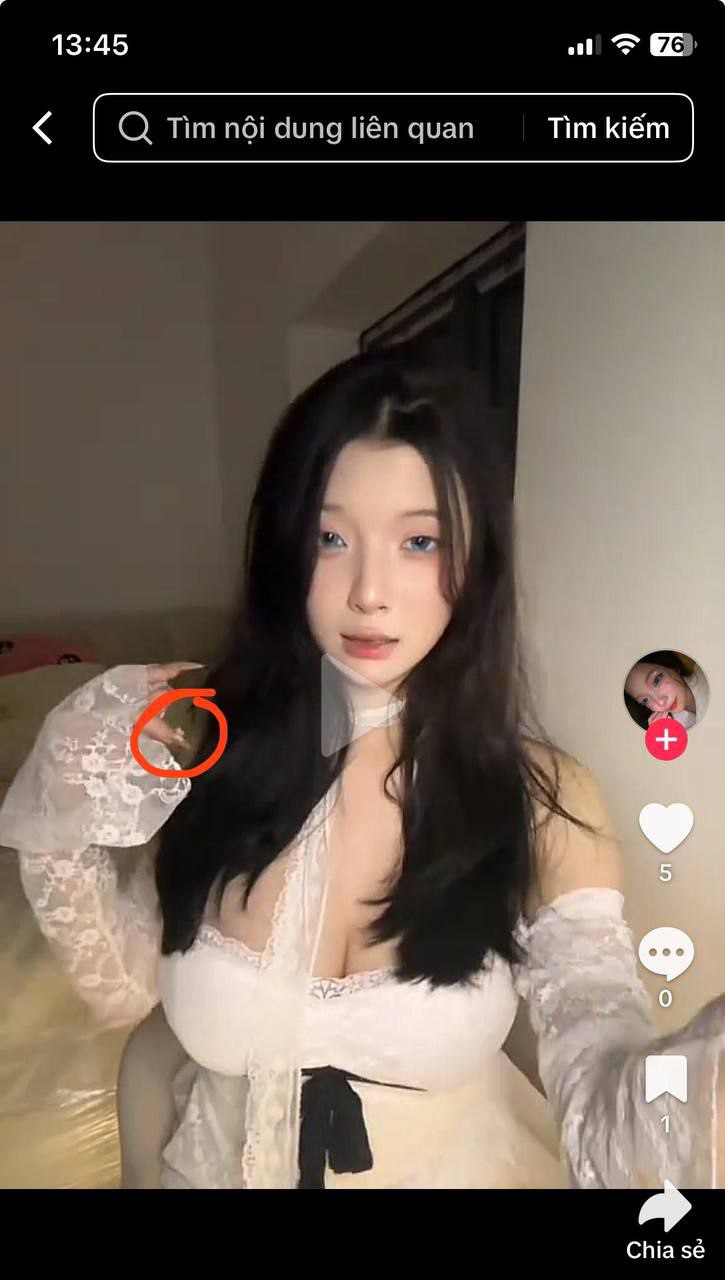Follow the creator with the plus badge
The width and height of the screenshot is (725, 1280).
click(x=666, y=741)
